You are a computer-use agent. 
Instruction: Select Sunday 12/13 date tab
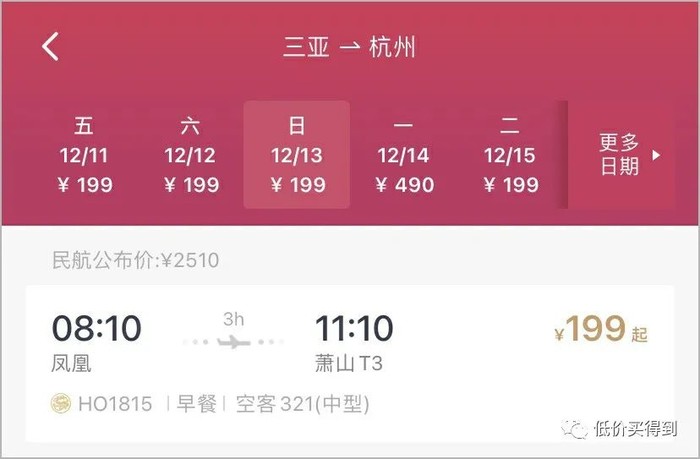click(297, 155)
